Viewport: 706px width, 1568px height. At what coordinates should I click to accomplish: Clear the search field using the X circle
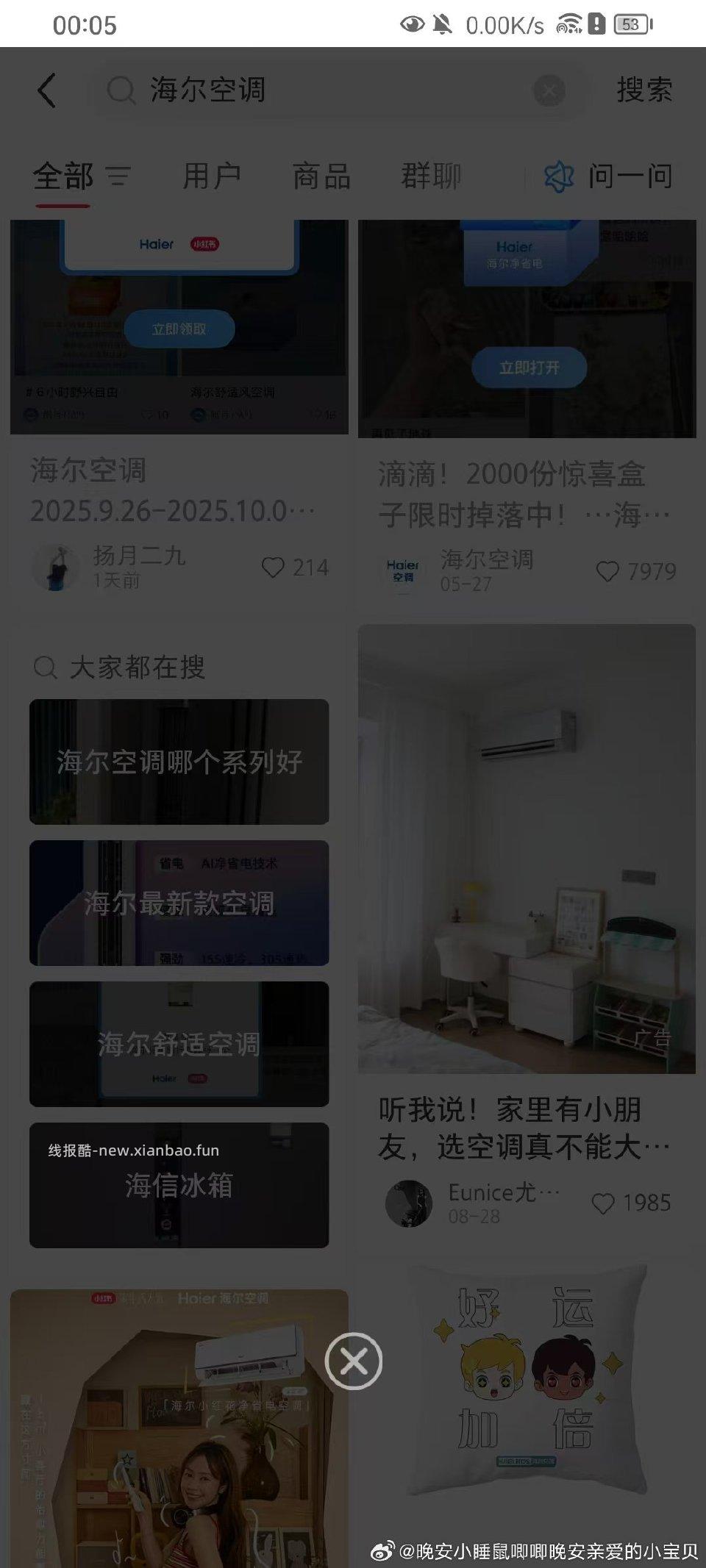click(x=549, y=90)
